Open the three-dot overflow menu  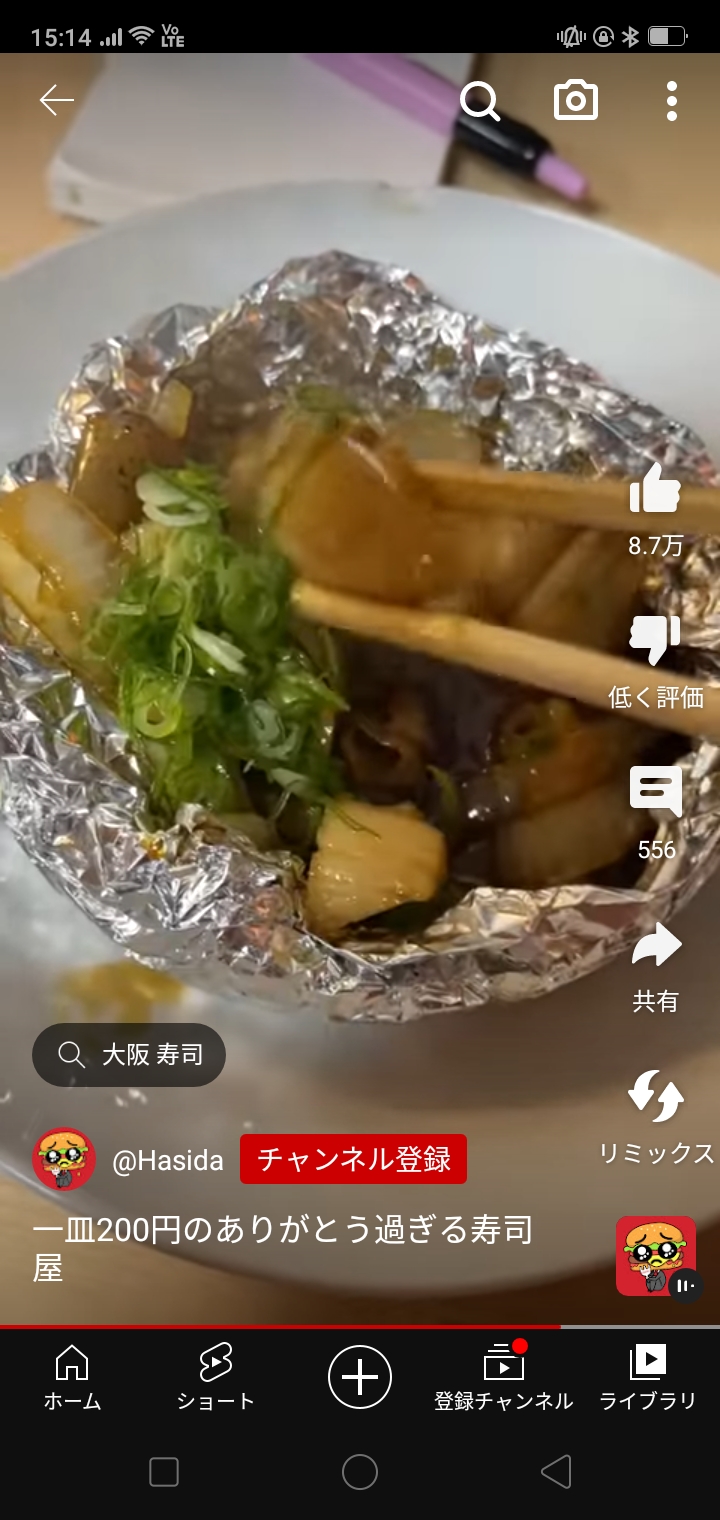[x=671, y=101]
